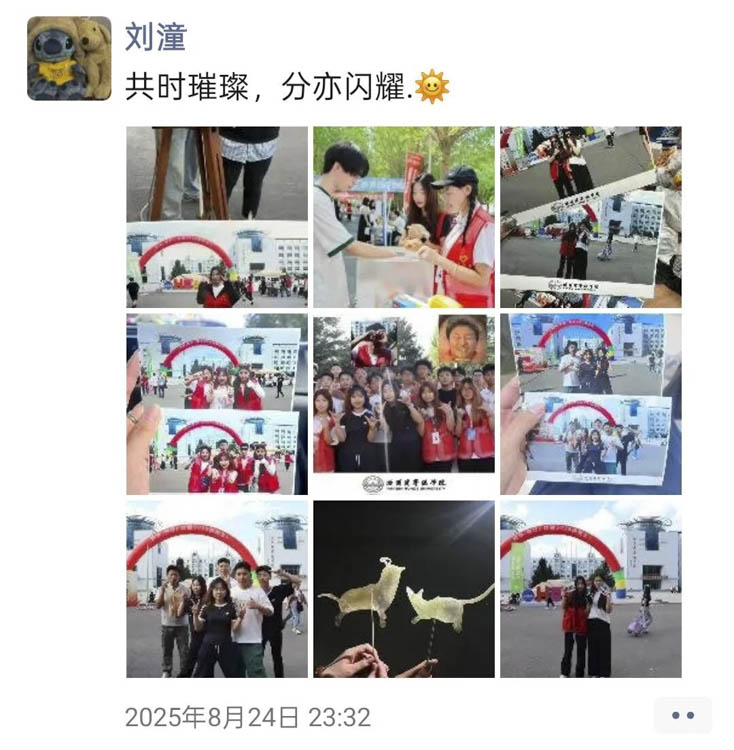Open 刘潼's profile avatar
Screen dimensions: 734x750
[69, 58]
